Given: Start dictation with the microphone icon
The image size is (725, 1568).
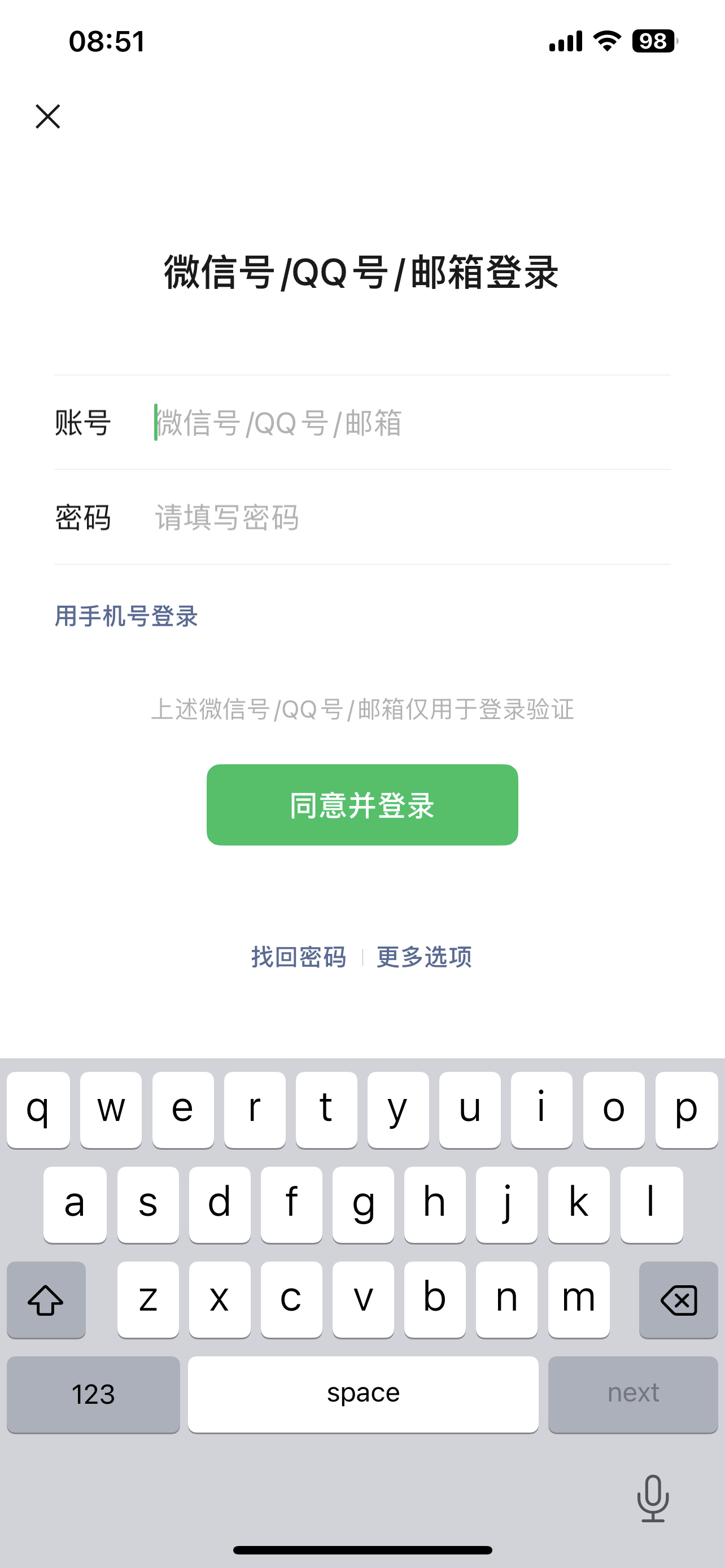Looking at the screenshot, I should [x=653, y=1499].
